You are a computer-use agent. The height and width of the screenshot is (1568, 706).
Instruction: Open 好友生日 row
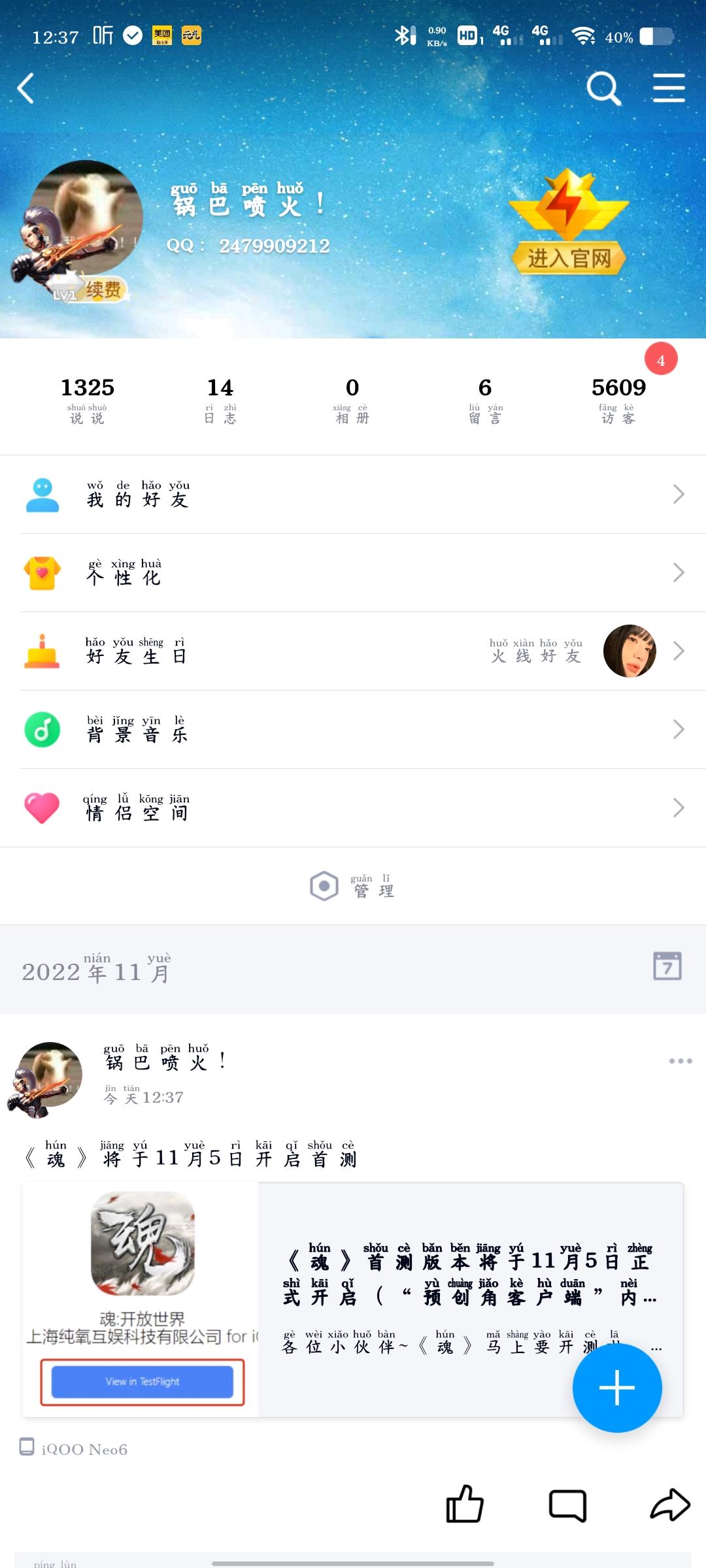coord(353,651)
